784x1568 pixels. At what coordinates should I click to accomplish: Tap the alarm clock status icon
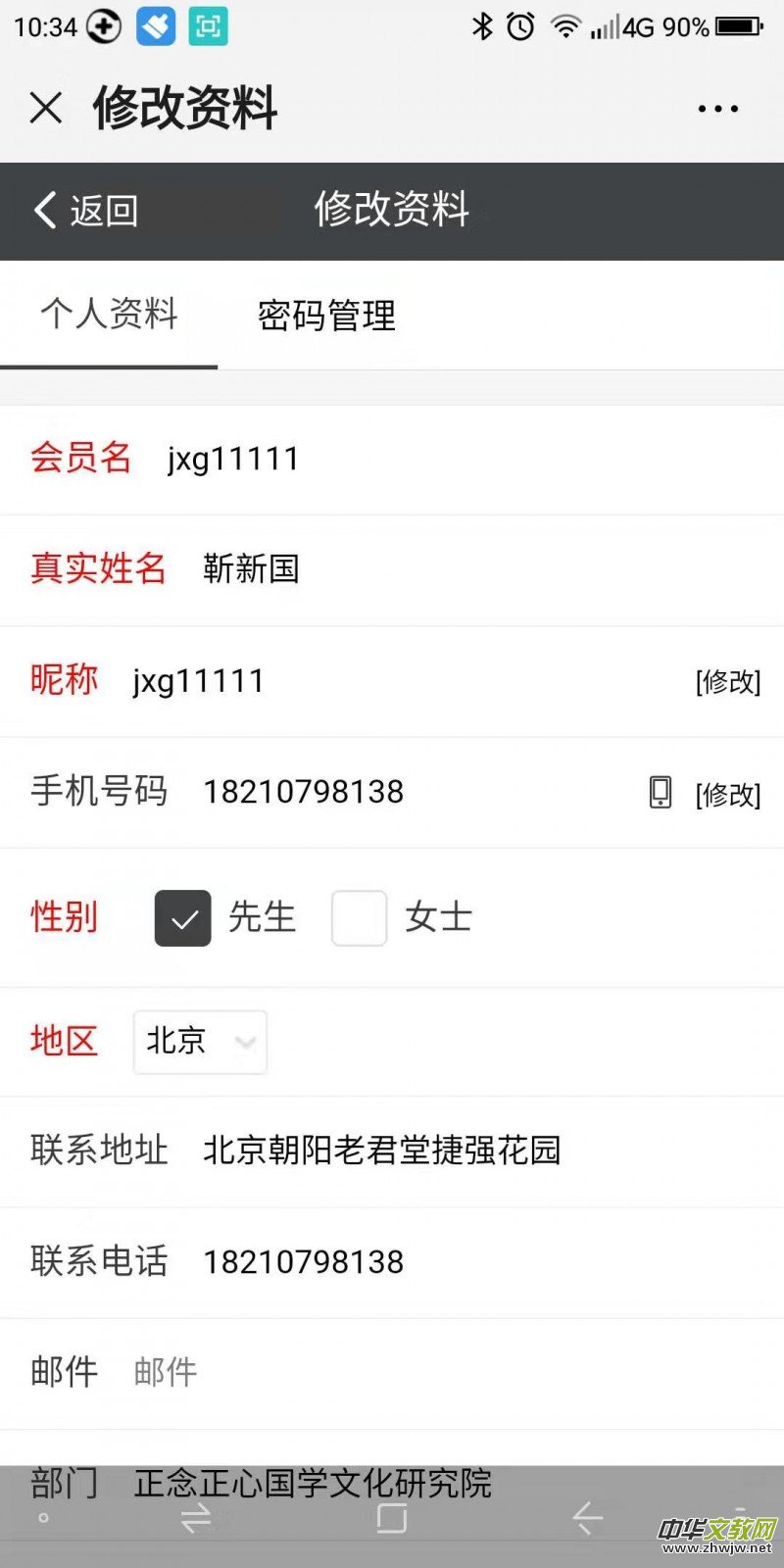point(520,26)
